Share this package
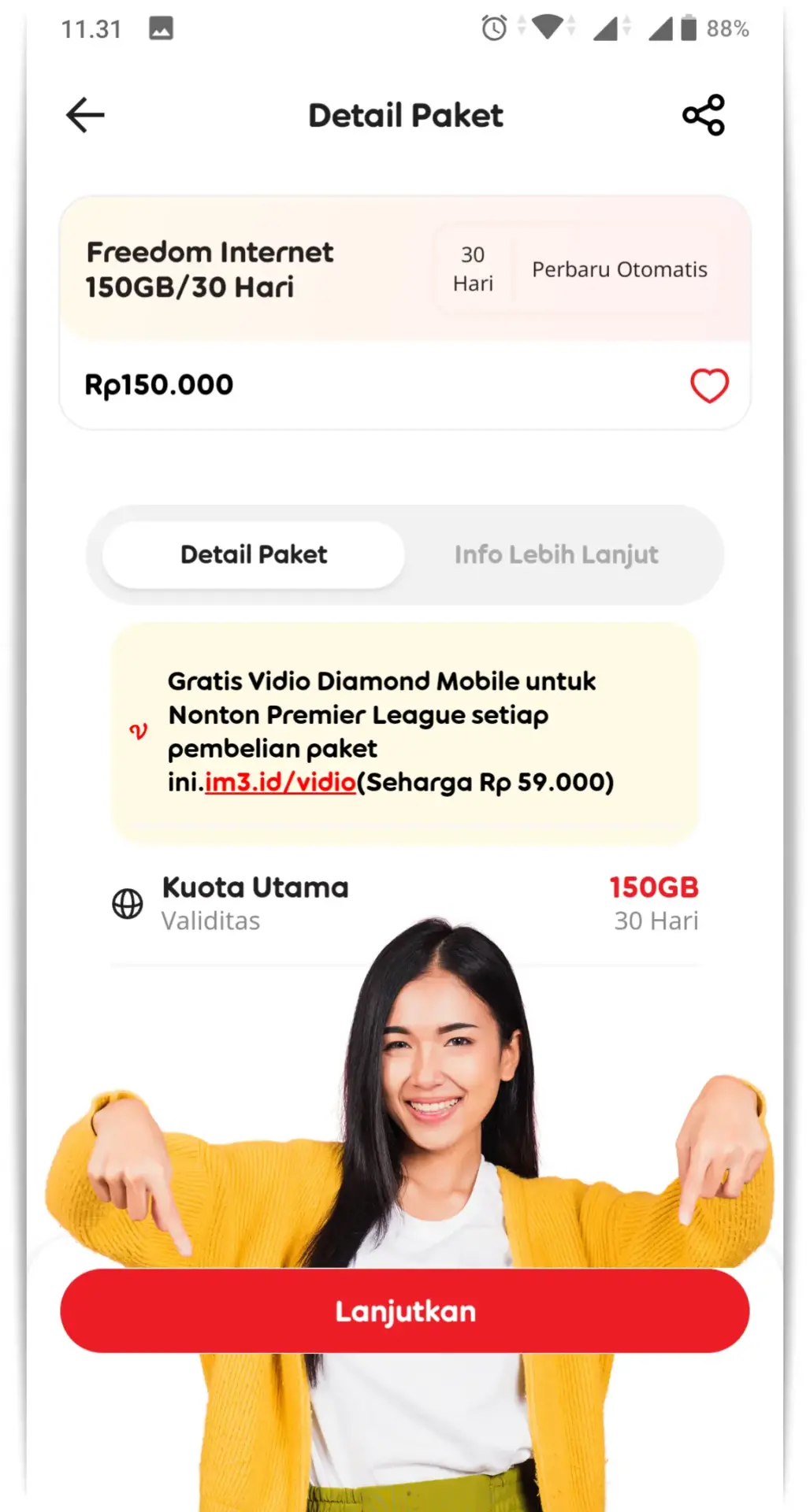The height and width of the screenshot is (1512, 810). (x=703, y=116)
